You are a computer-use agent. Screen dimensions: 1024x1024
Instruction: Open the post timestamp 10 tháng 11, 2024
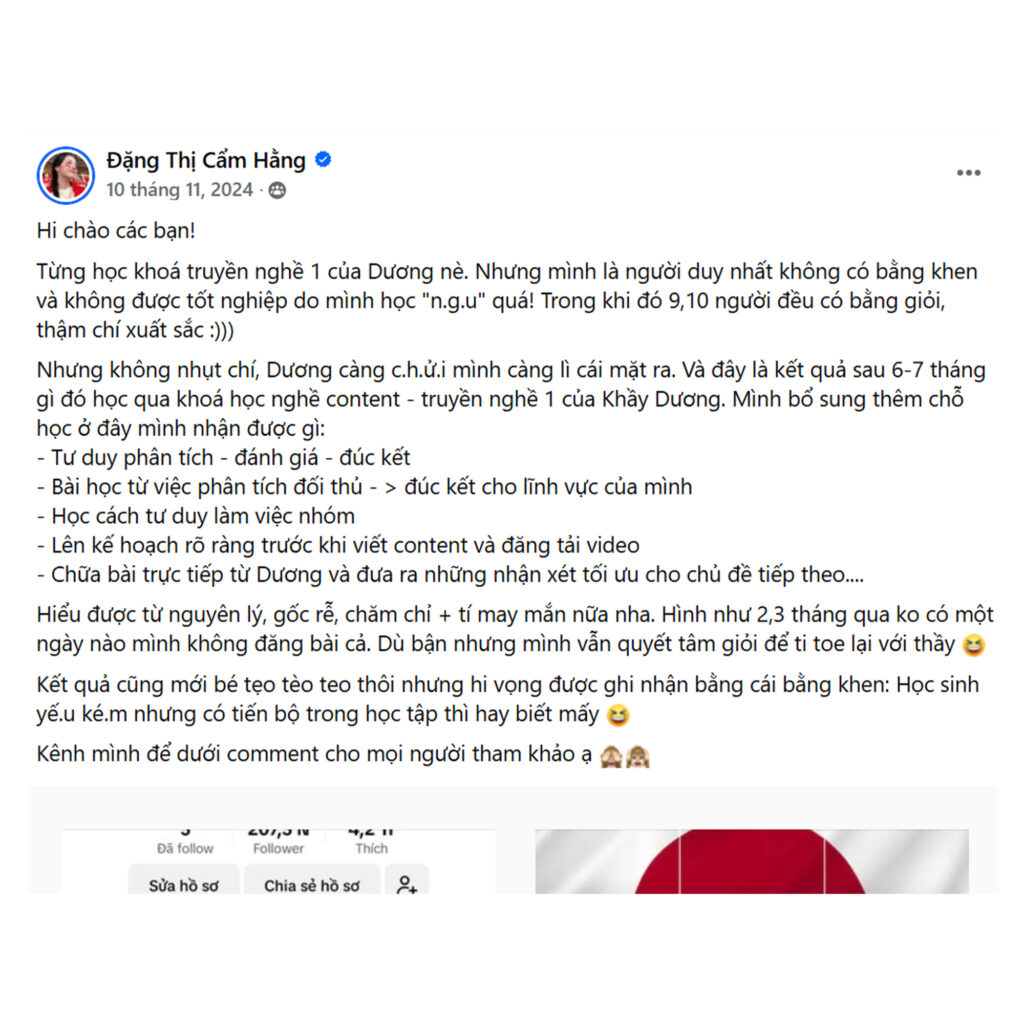[180, 190]
